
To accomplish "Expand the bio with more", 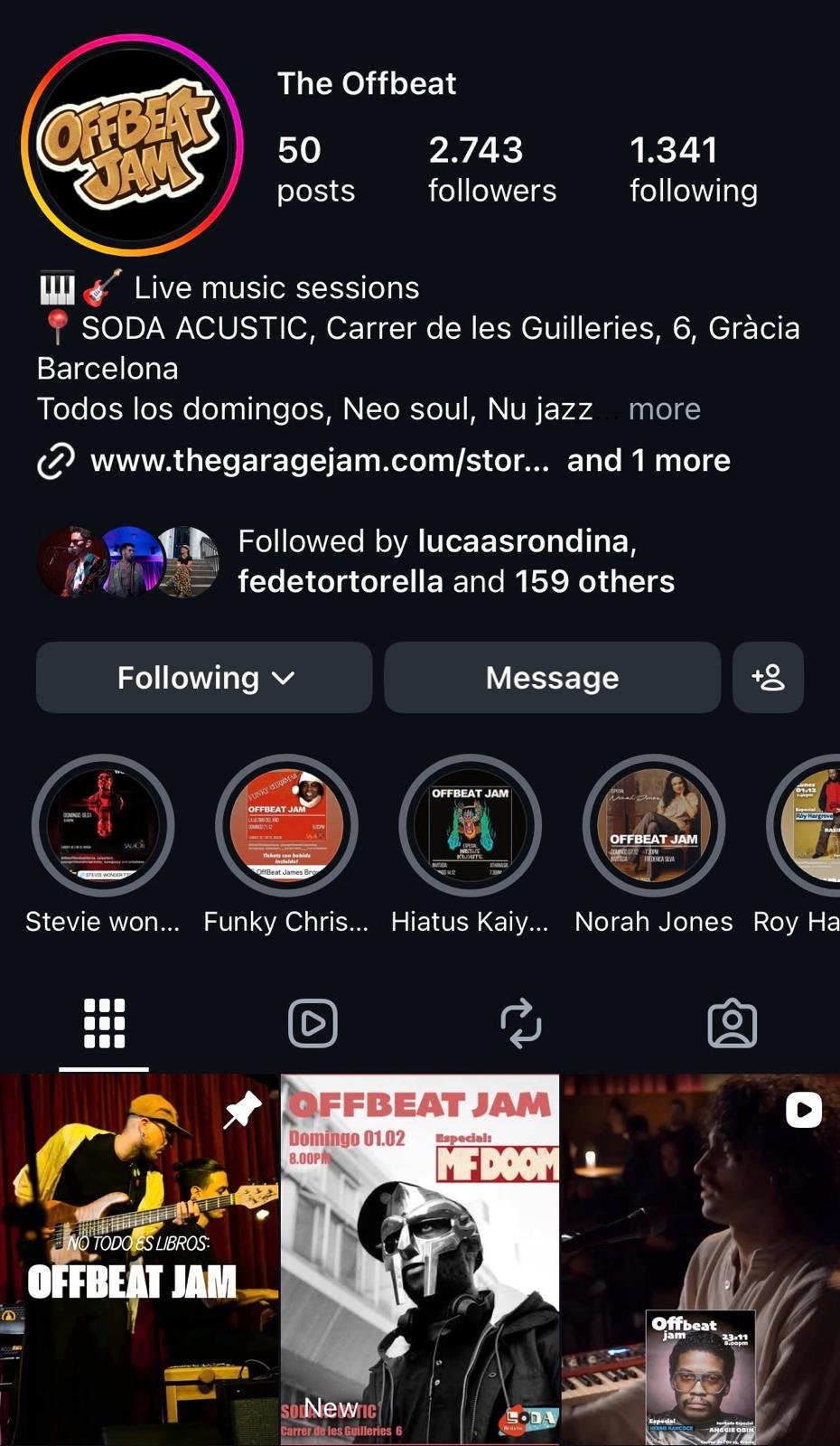I will 664,409.
